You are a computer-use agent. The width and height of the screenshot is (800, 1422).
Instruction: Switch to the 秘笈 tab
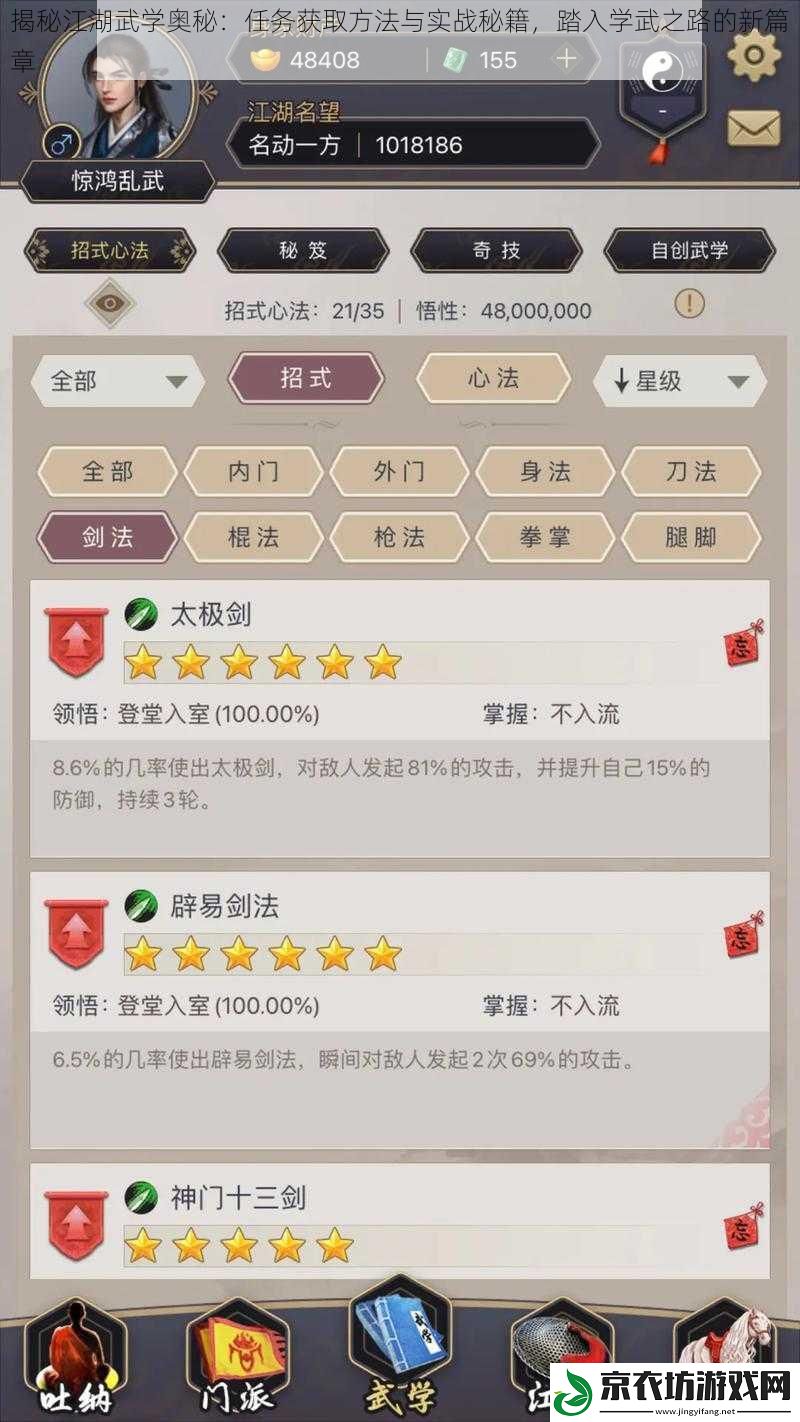tap(303, 250)
